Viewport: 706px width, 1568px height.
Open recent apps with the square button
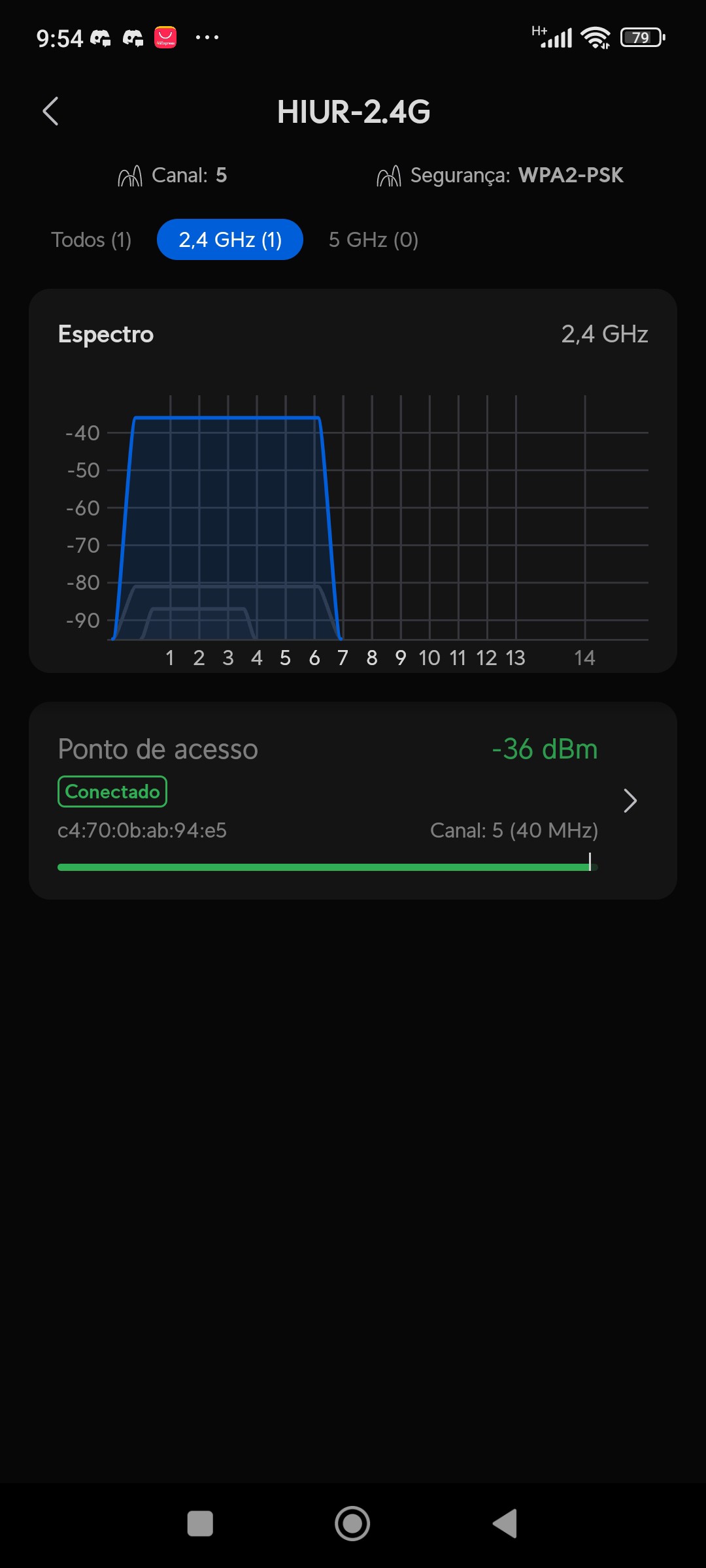[x=200, y=1524]
